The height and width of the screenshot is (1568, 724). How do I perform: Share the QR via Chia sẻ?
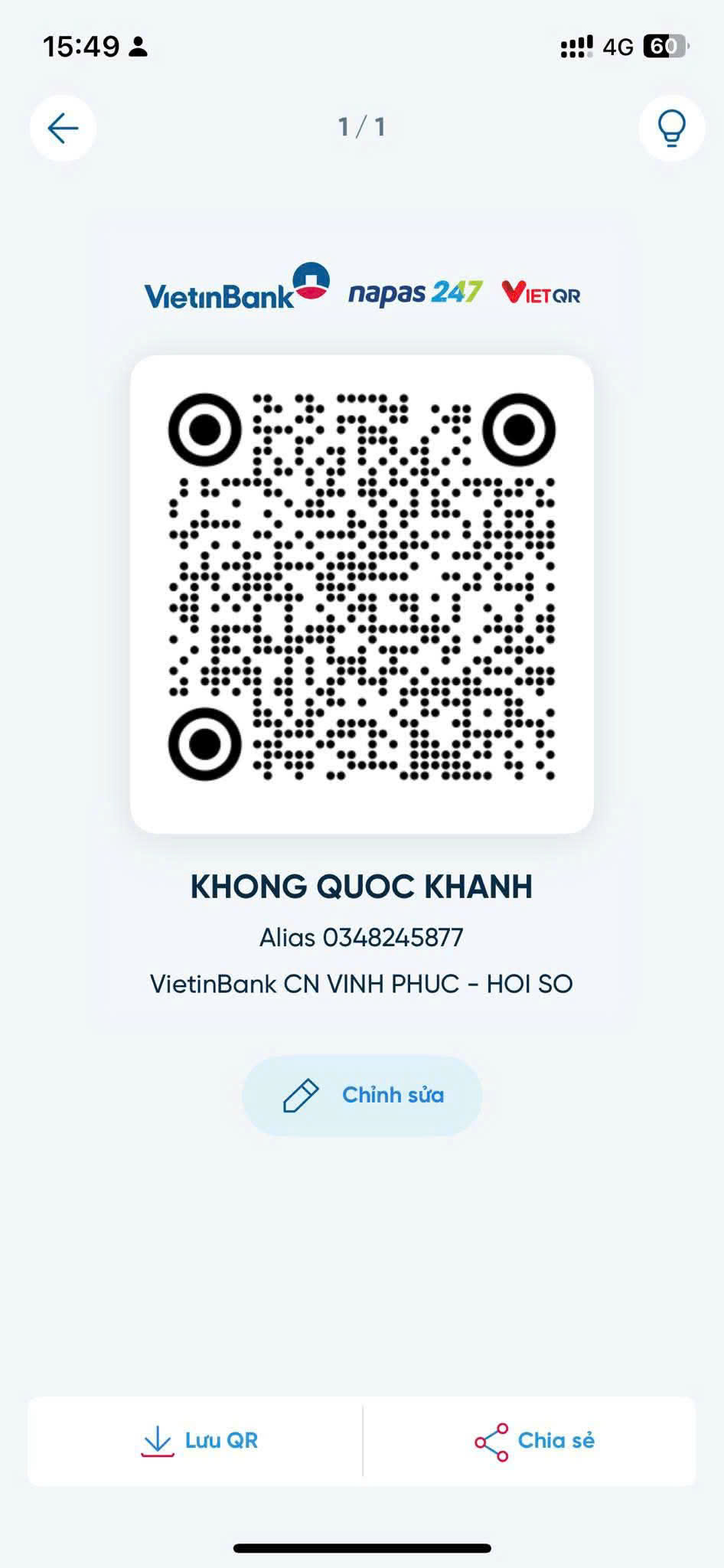(x=533, y=1441)
